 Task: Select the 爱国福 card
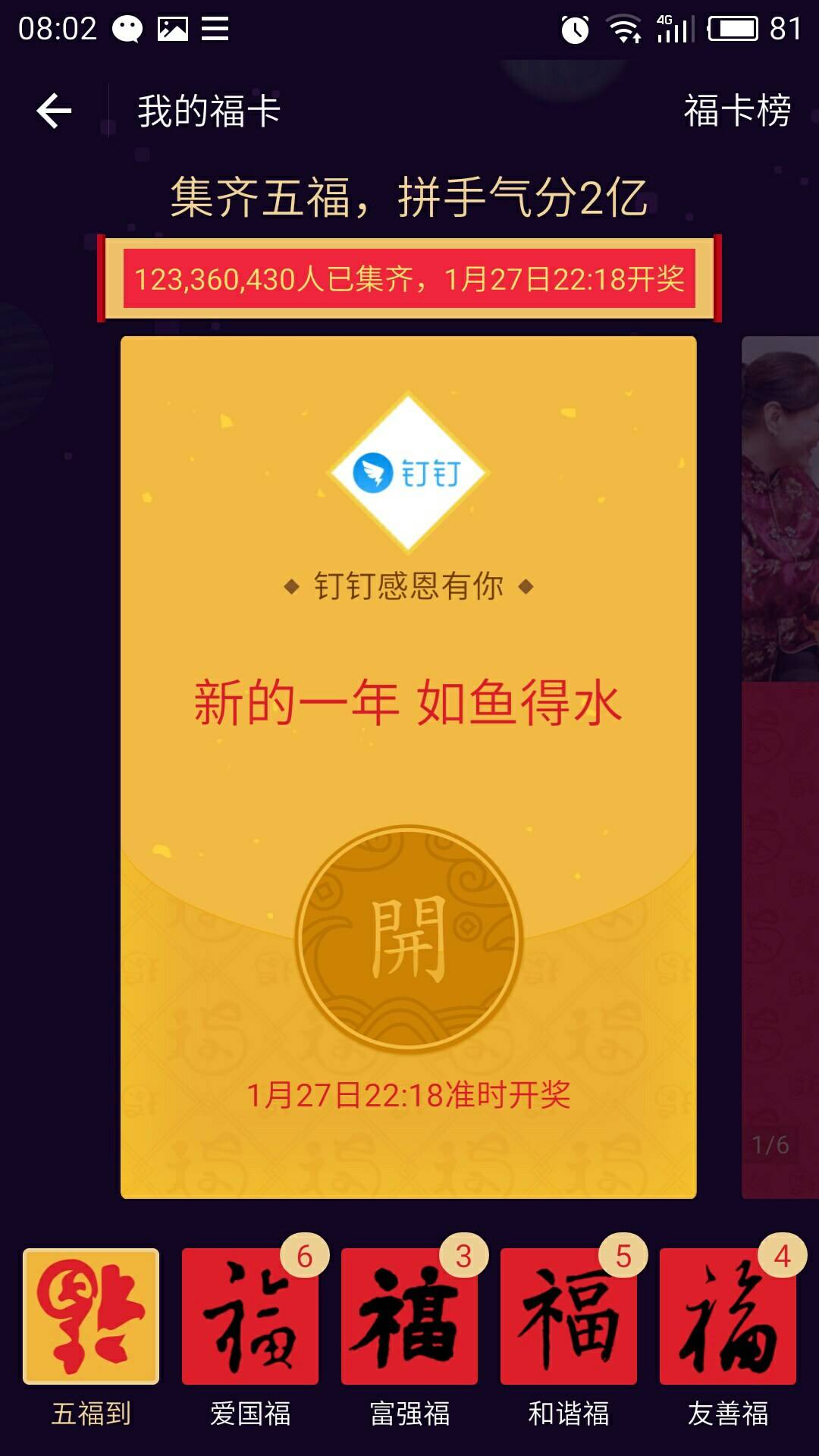[250, 1316]
